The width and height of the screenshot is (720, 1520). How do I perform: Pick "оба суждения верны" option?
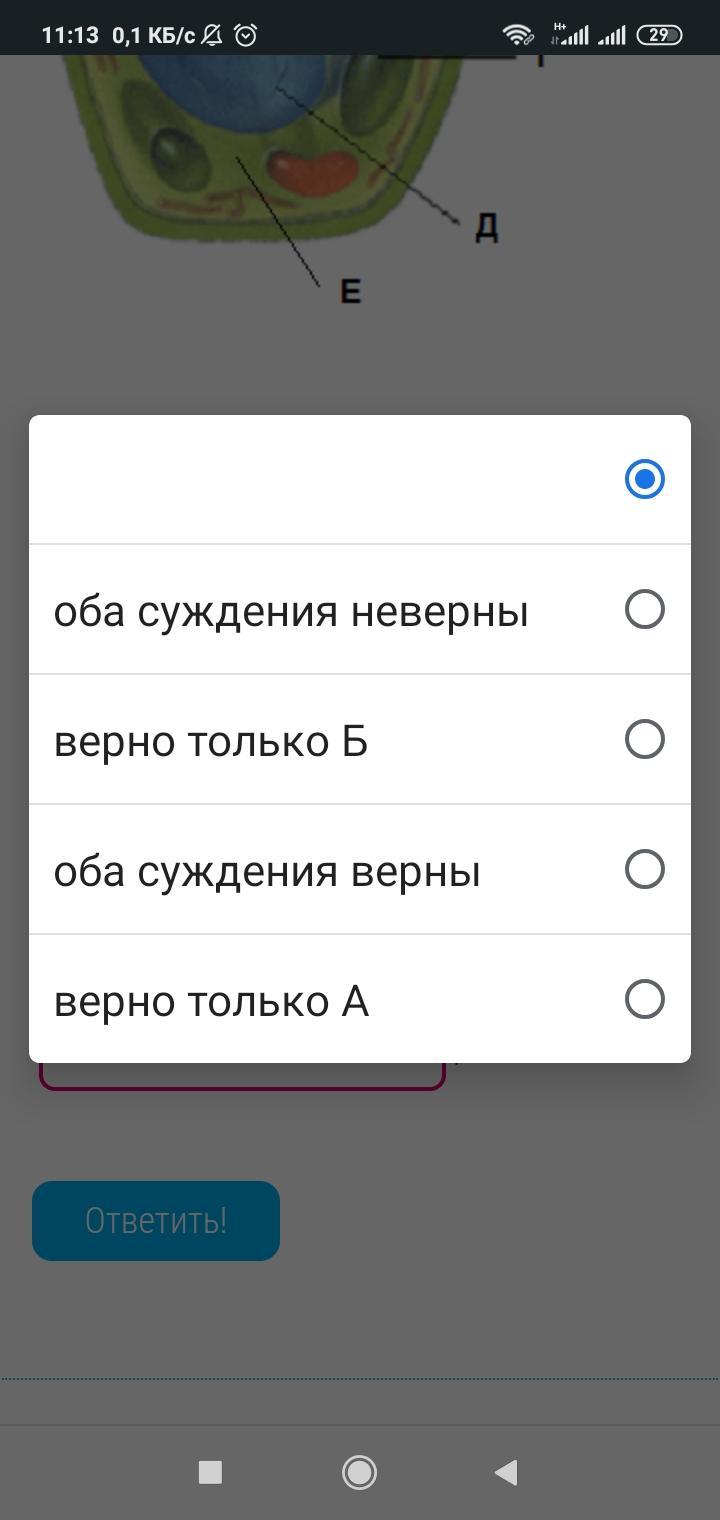click(x=360, y=870)
